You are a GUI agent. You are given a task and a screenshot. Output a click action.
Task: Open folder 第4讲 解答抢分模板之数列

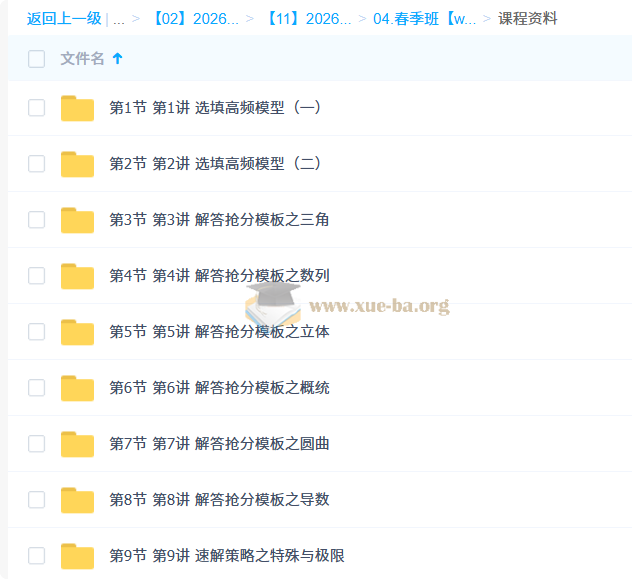pos(219,276)
